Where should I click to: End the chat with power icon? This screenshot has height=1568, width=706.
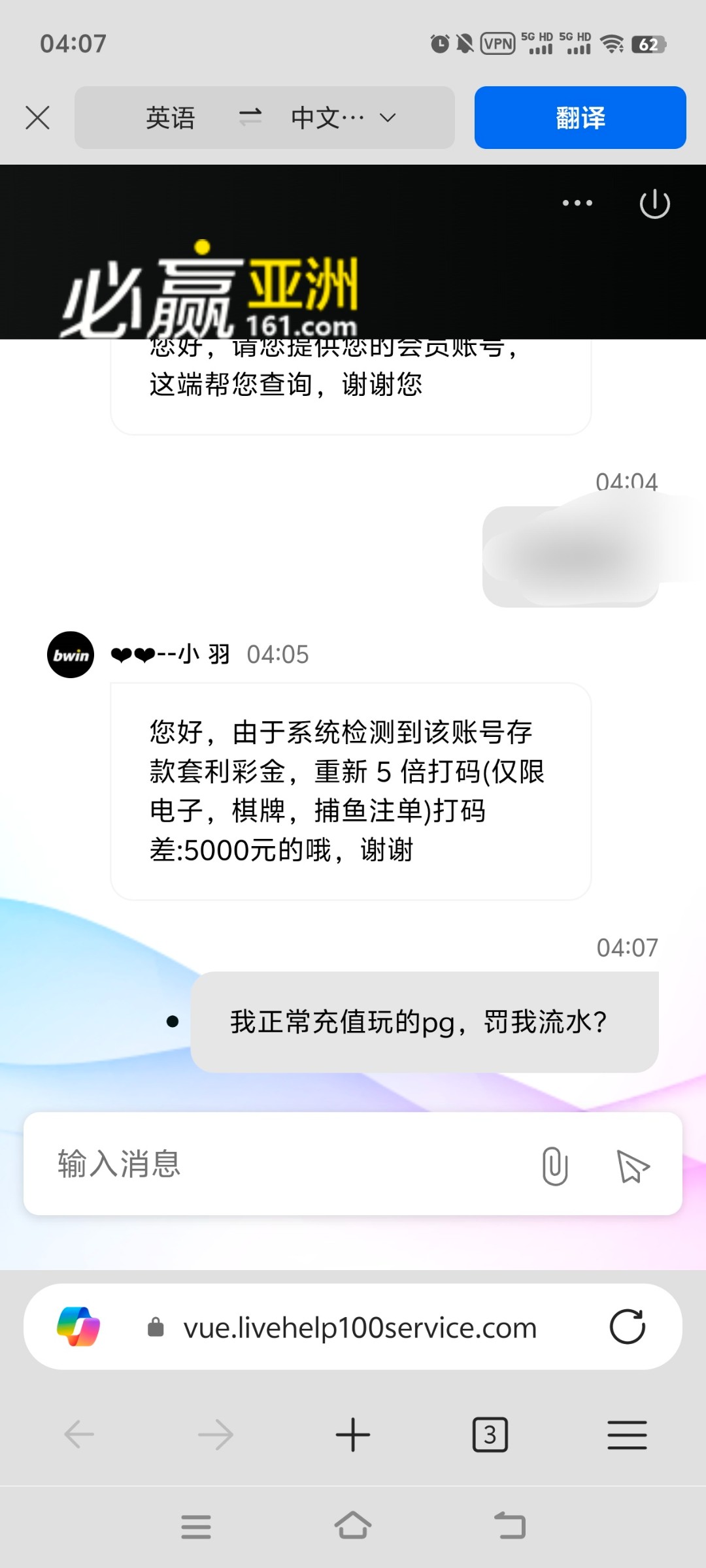(x=654, y=204)
